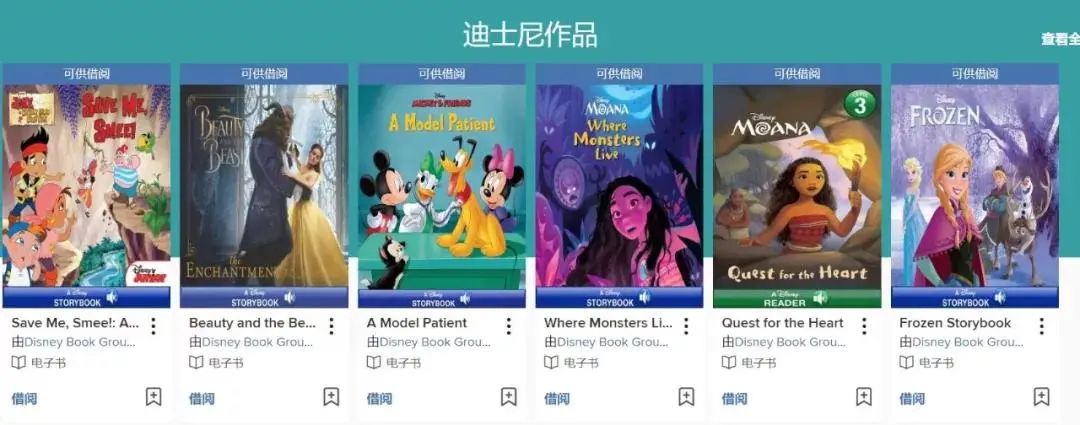Open overflow menu for Save Me, Smee!
The image size is (1080, 425).
point(153,325)
